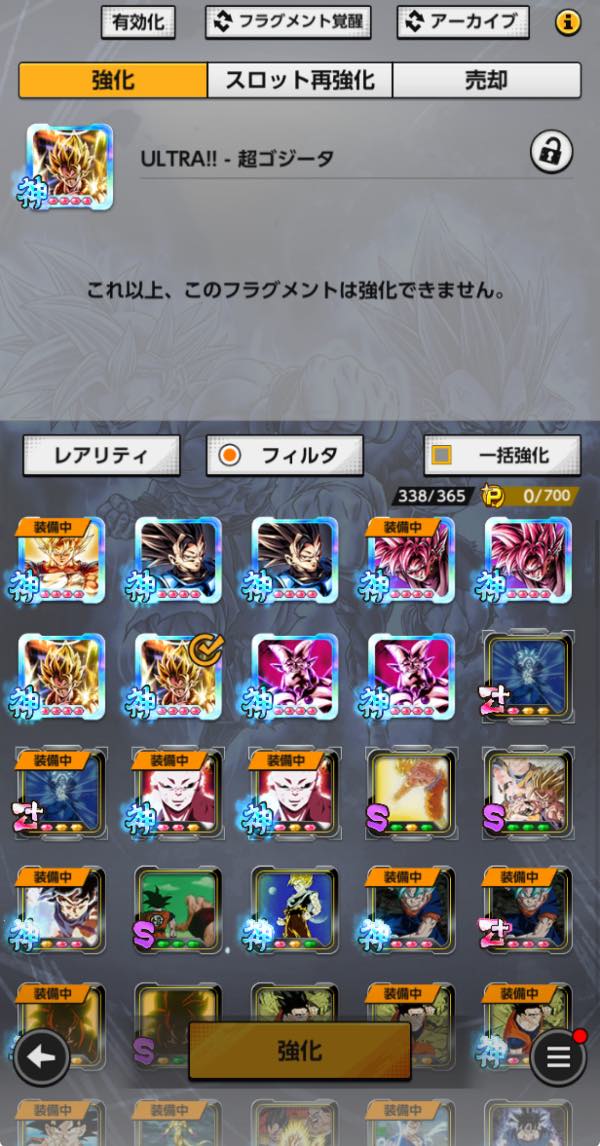The height and width of the screenshot is (1146, 600).
Task: Open フラグメント覚醒 screen
Action: pyautogui.click(x=288, y=21)
